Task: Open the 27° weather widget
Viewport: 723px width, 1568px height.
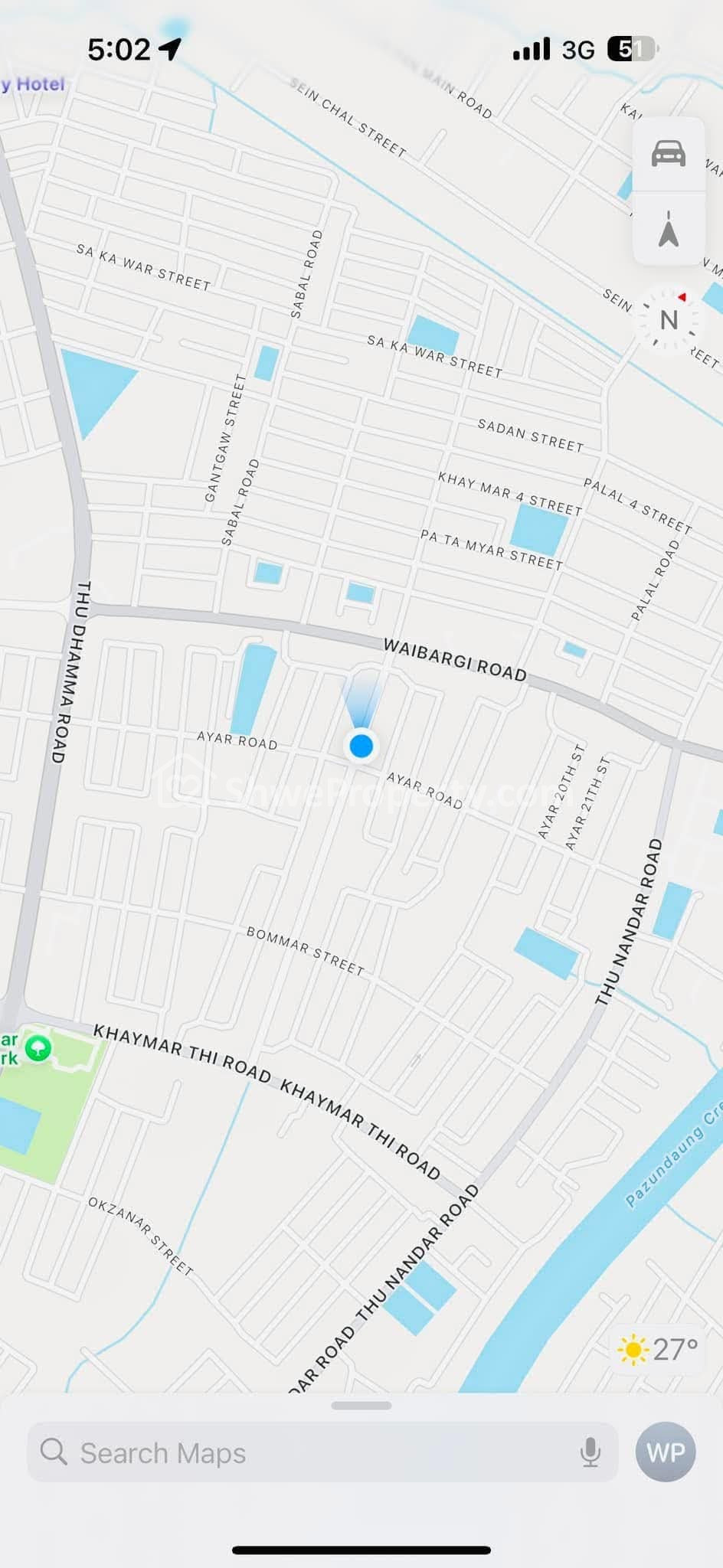Action: coord(658,1349)
